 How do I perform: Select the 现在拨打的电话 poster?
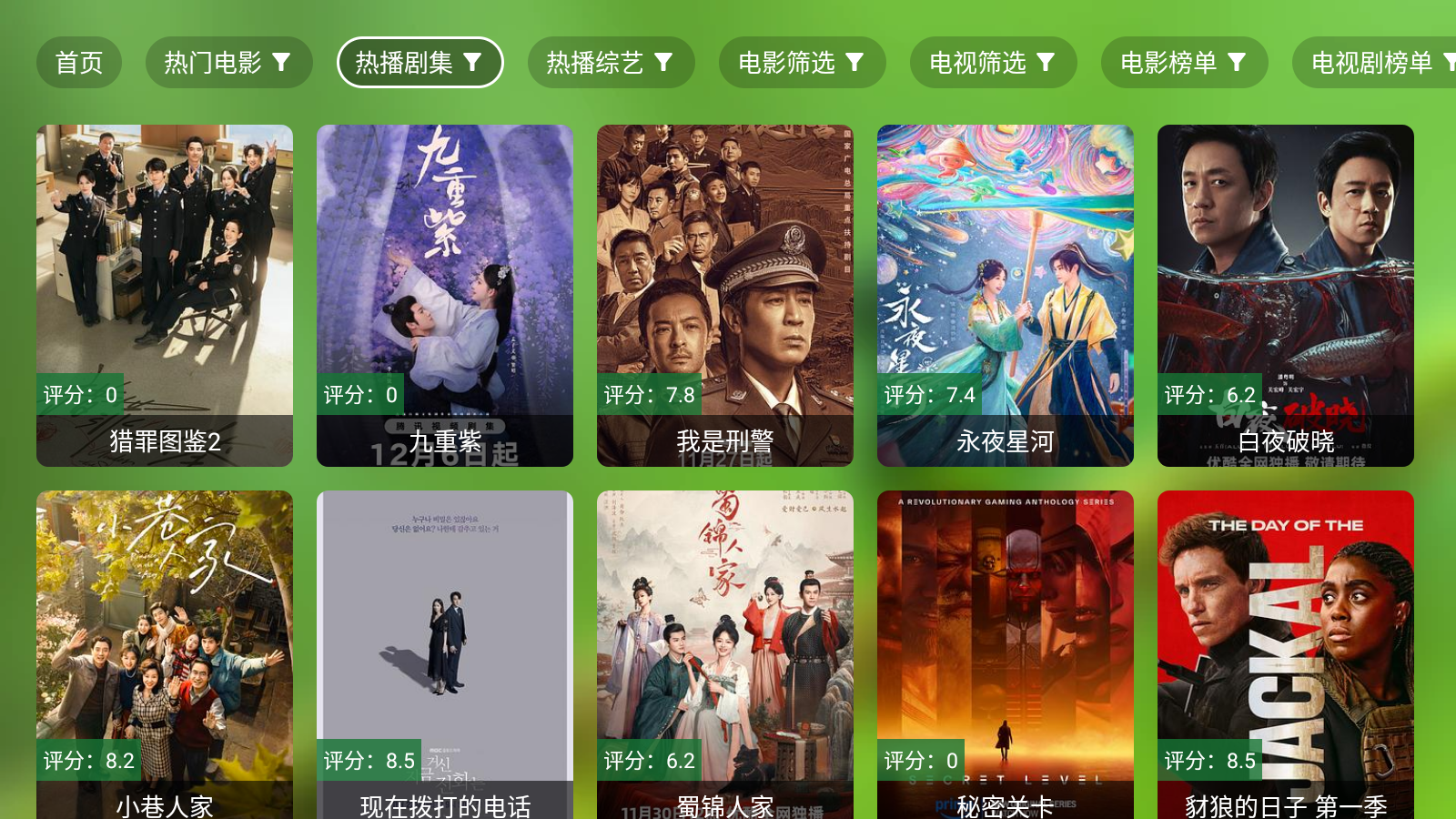[445, 653]
